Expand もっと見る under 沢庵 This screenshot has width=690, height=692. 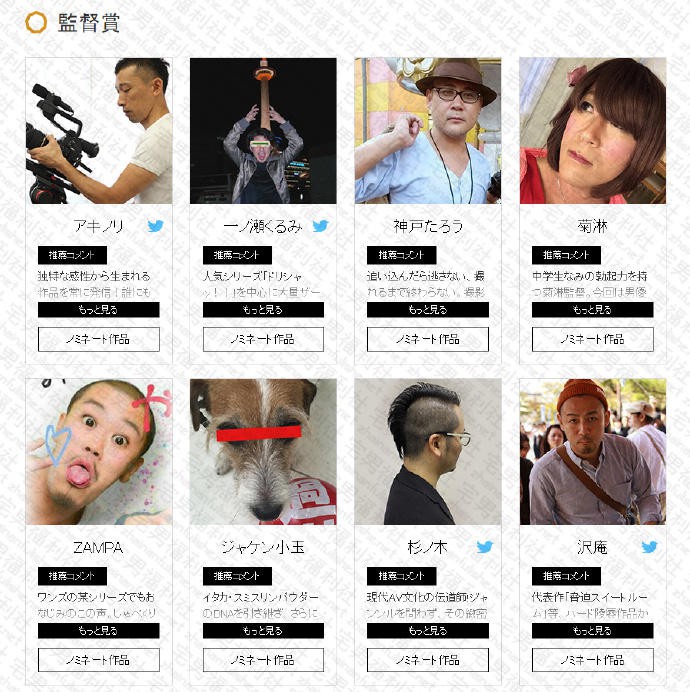point(592,631)
